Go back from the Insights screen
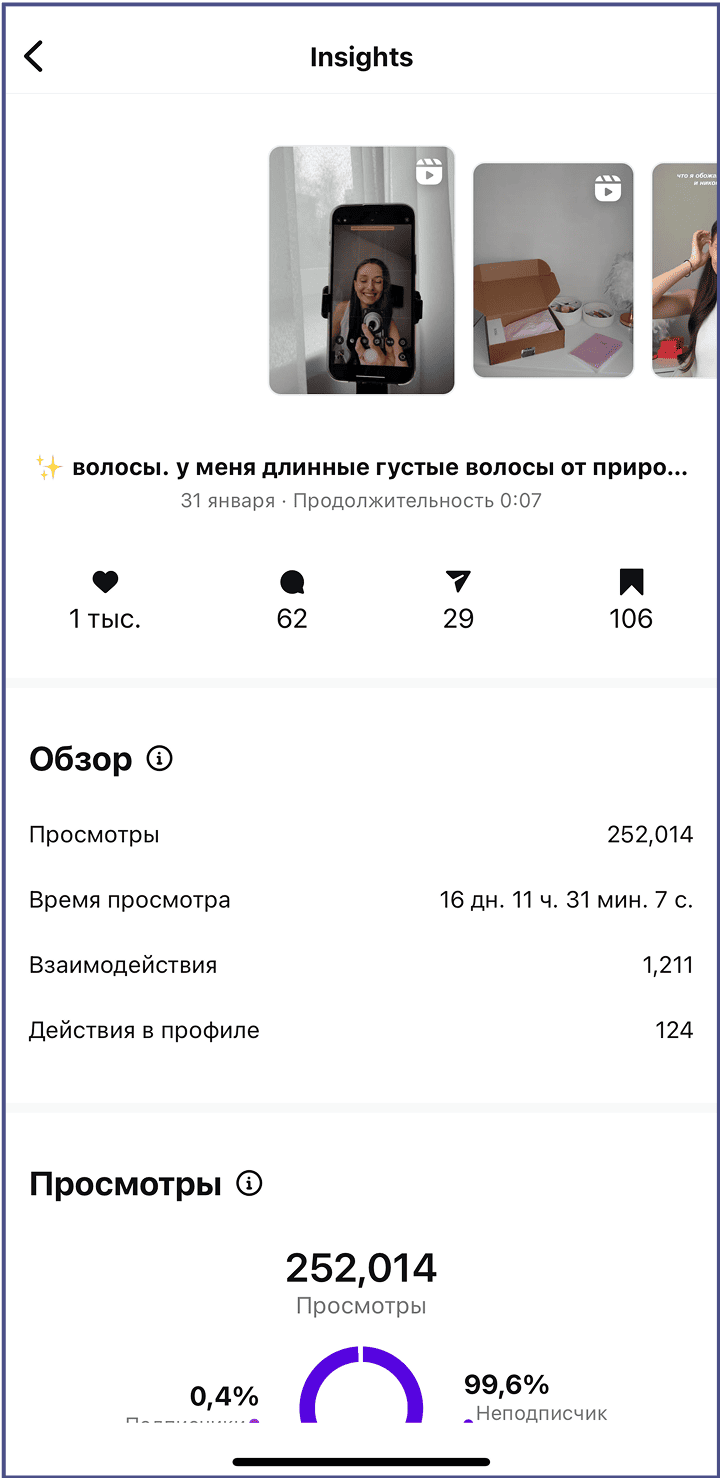Viewport: 720px width, 1478px height. (x=35, y=57)
